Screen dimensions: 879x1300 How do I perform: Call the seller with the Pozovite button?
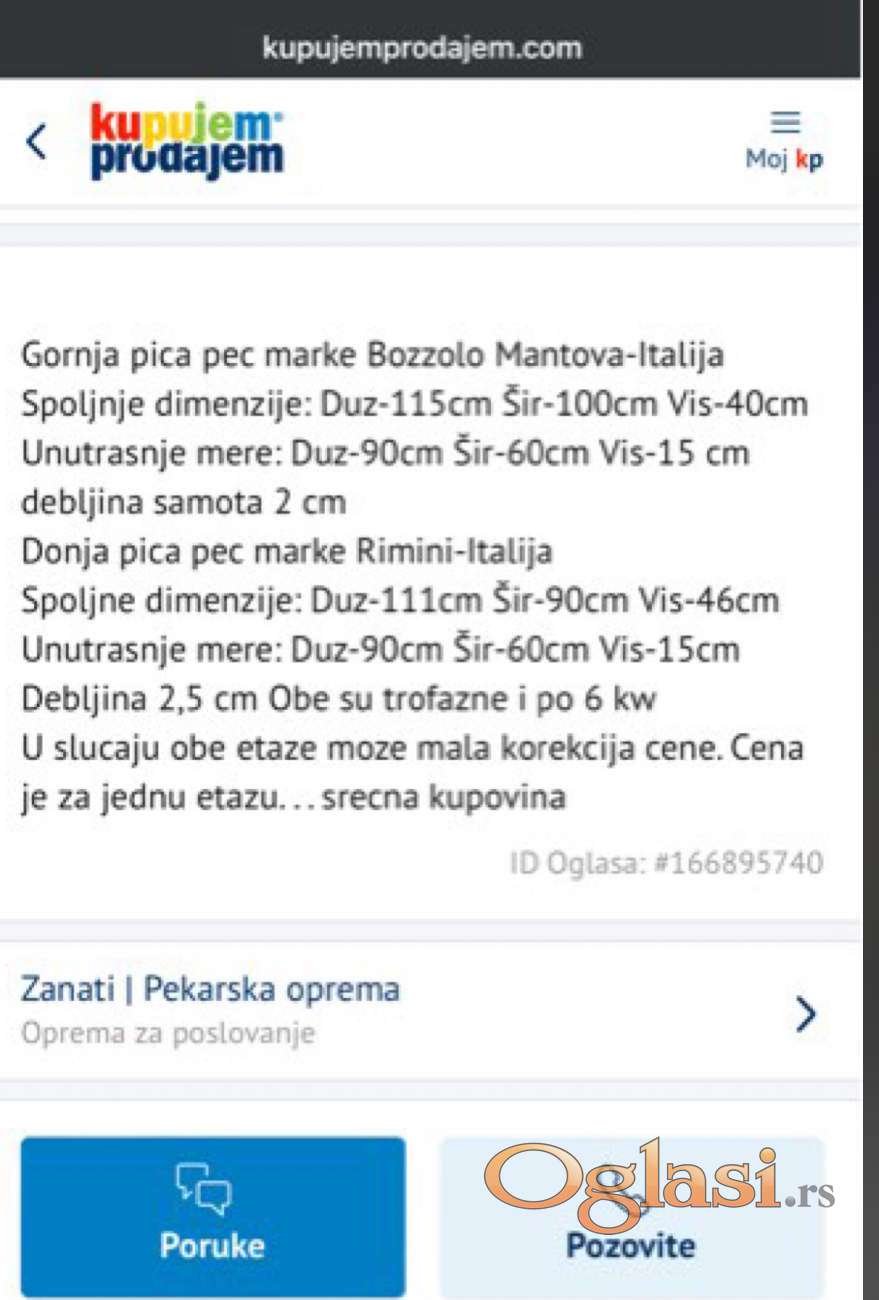631,1216
